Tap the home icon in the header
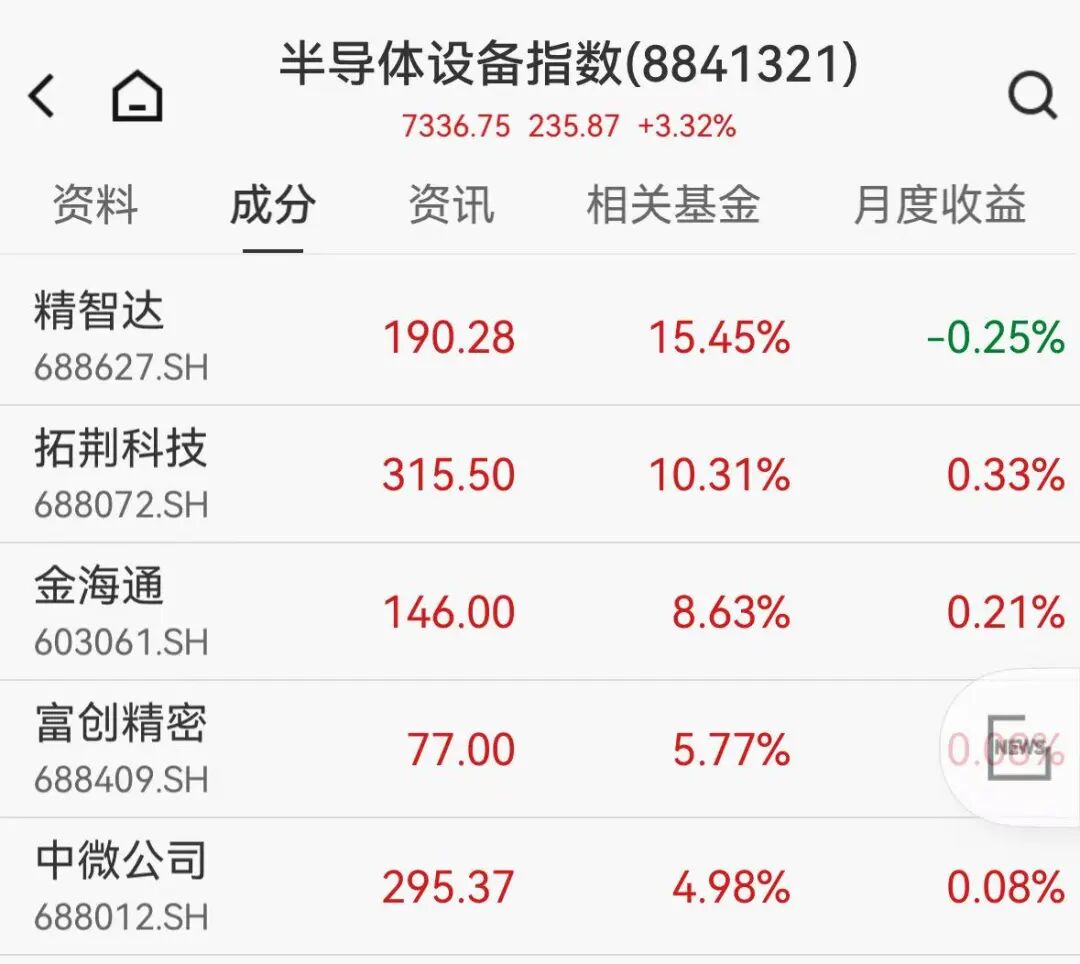This screenshot has width=1080, height=964. 137,97
